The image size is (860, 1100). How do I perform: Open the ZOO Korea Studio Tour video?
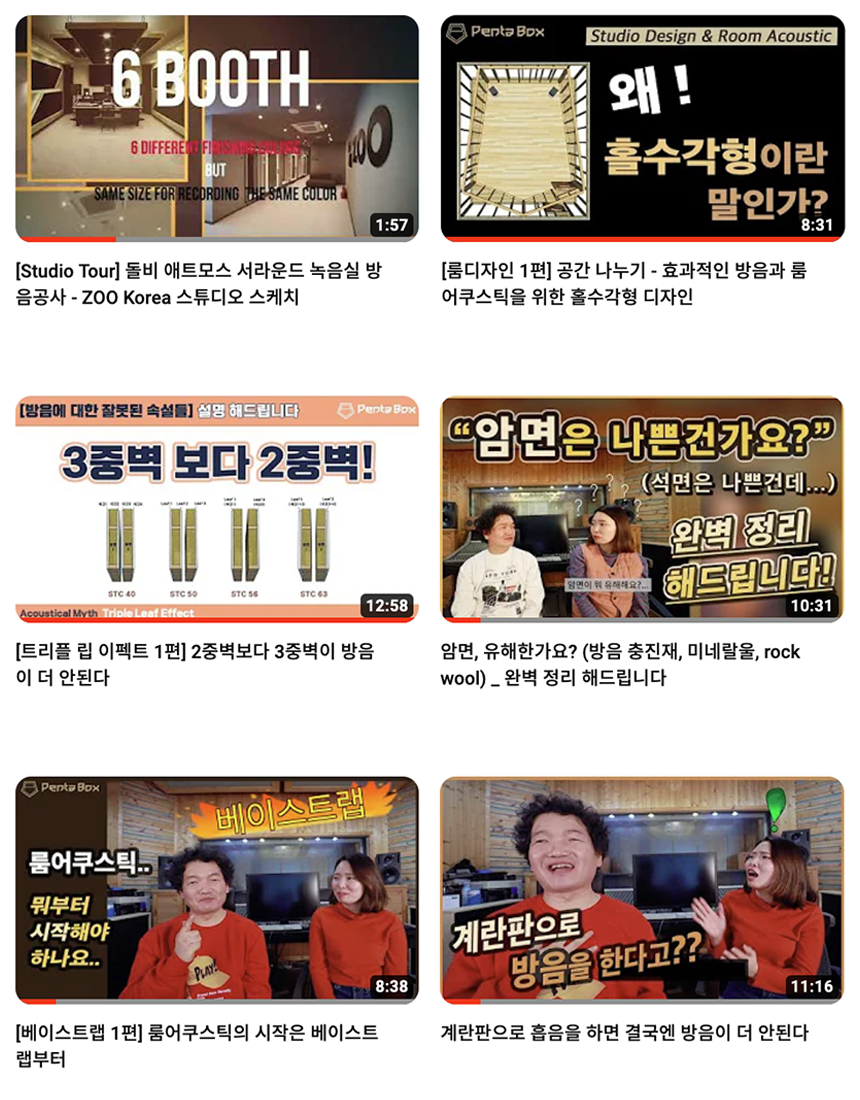(x=216, y=128)
